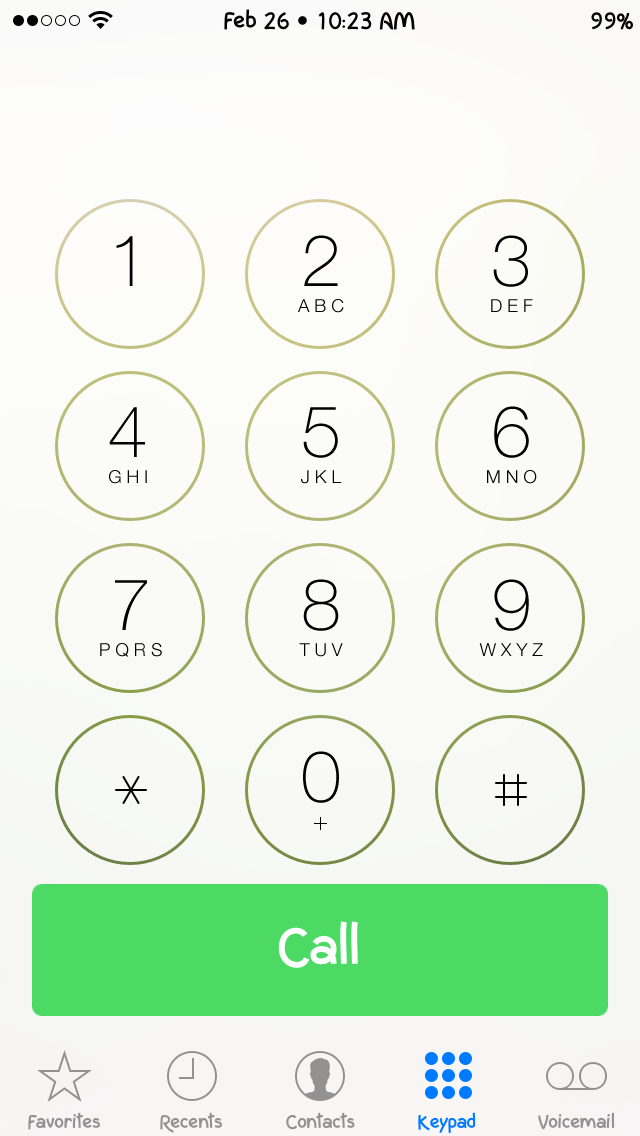Dial the 0 plus key

coord(320,790)
